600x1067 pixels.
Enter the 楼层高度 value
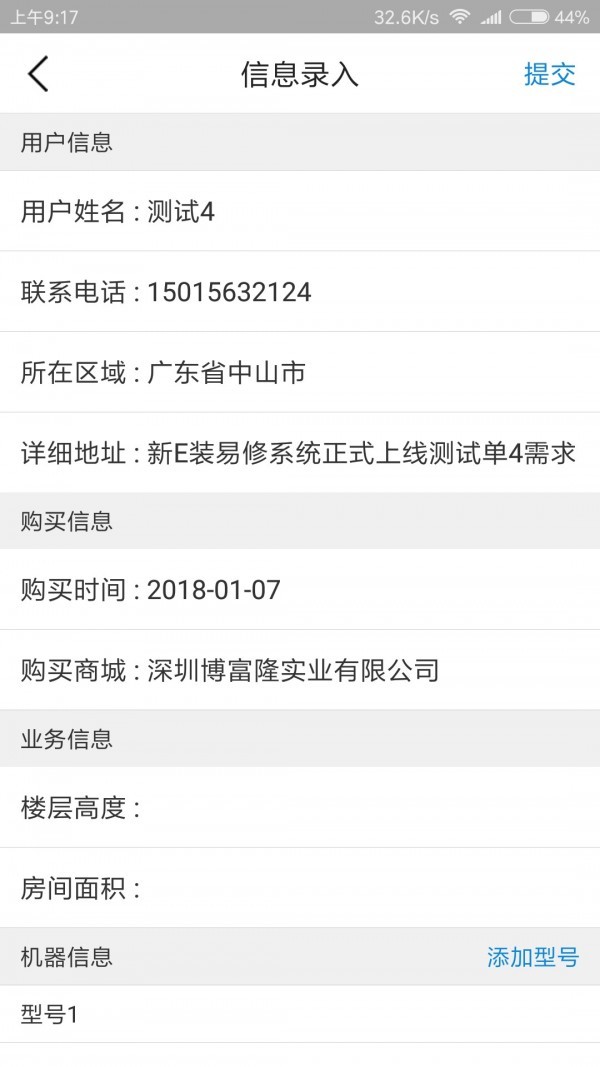300,807
